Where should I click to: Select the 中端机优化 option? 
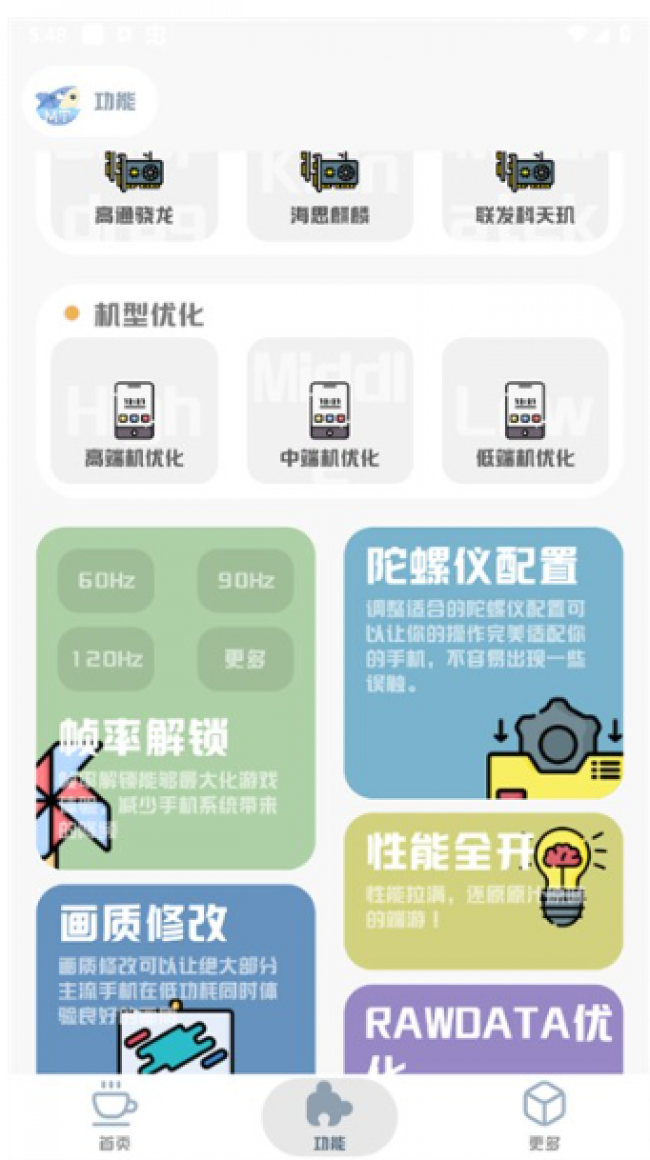click(330, 412)
